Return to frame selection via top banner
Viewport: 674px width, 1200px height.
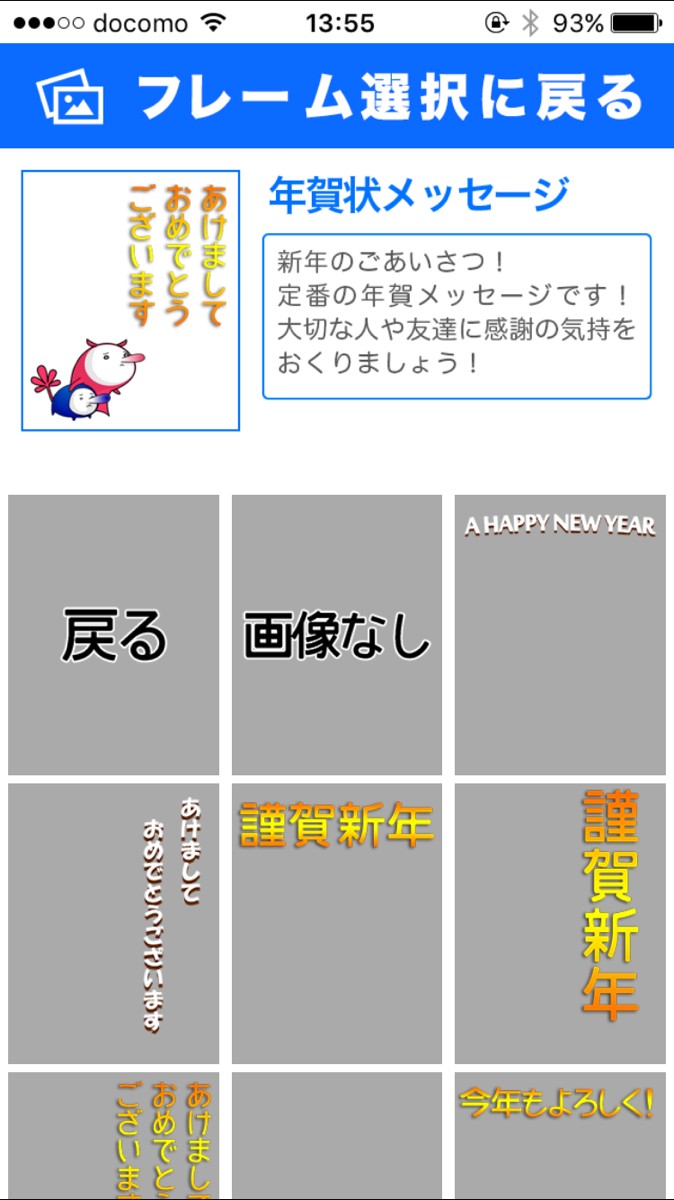(x=337, y=96)
